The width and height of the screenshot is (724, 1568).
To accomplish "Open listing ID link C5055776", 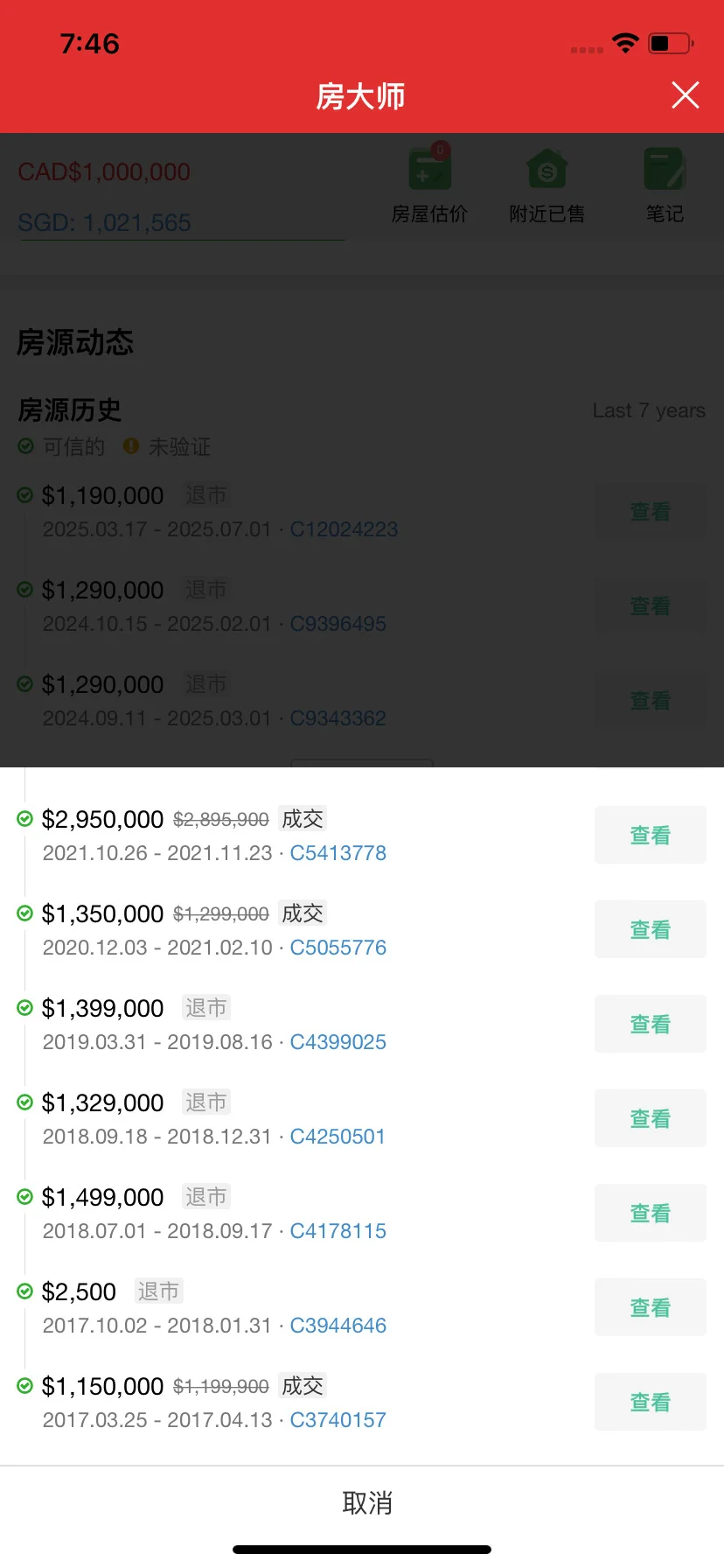I will point(338,948).
